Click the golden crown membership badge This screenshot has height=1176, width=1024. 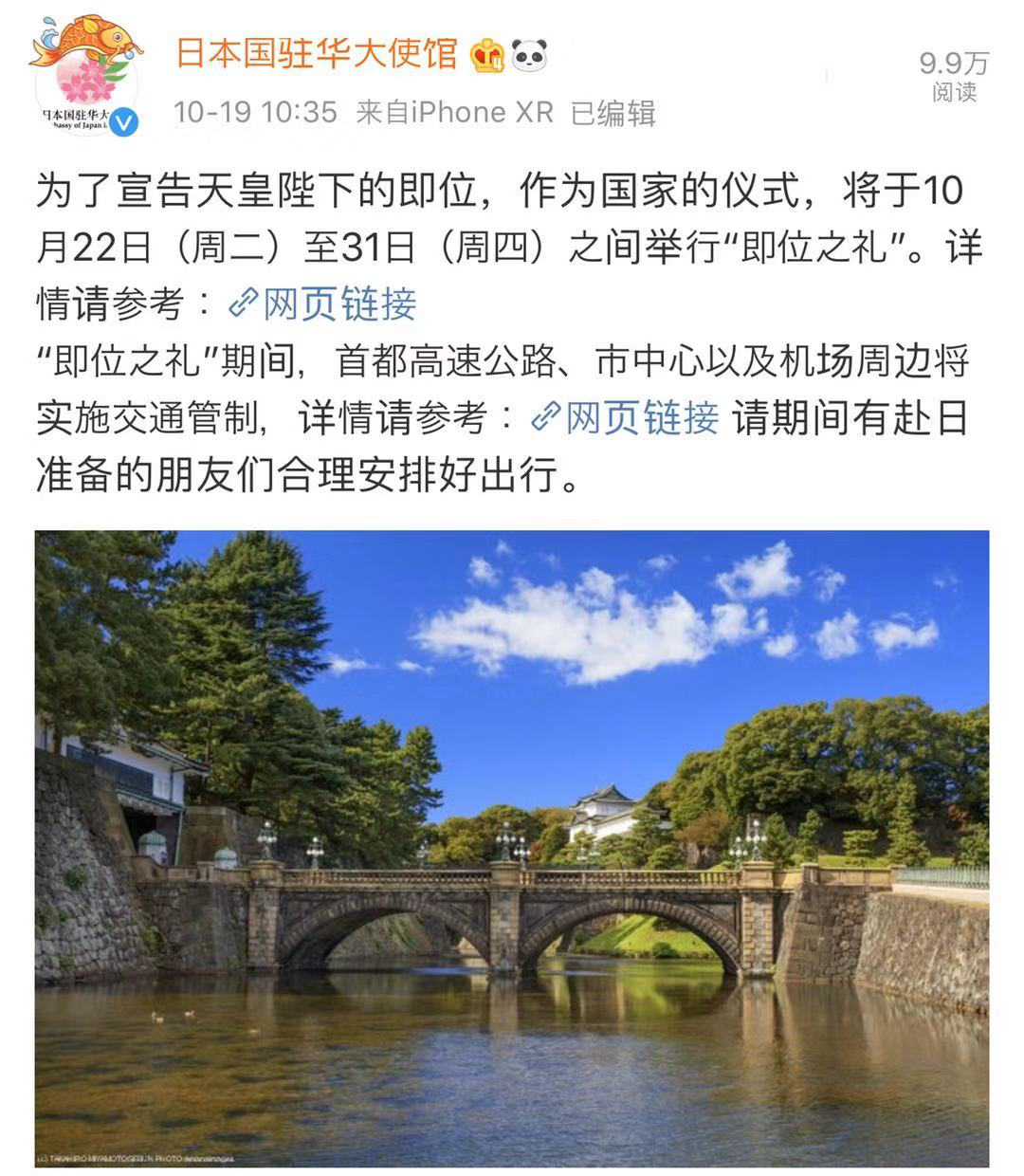point(486,57)
